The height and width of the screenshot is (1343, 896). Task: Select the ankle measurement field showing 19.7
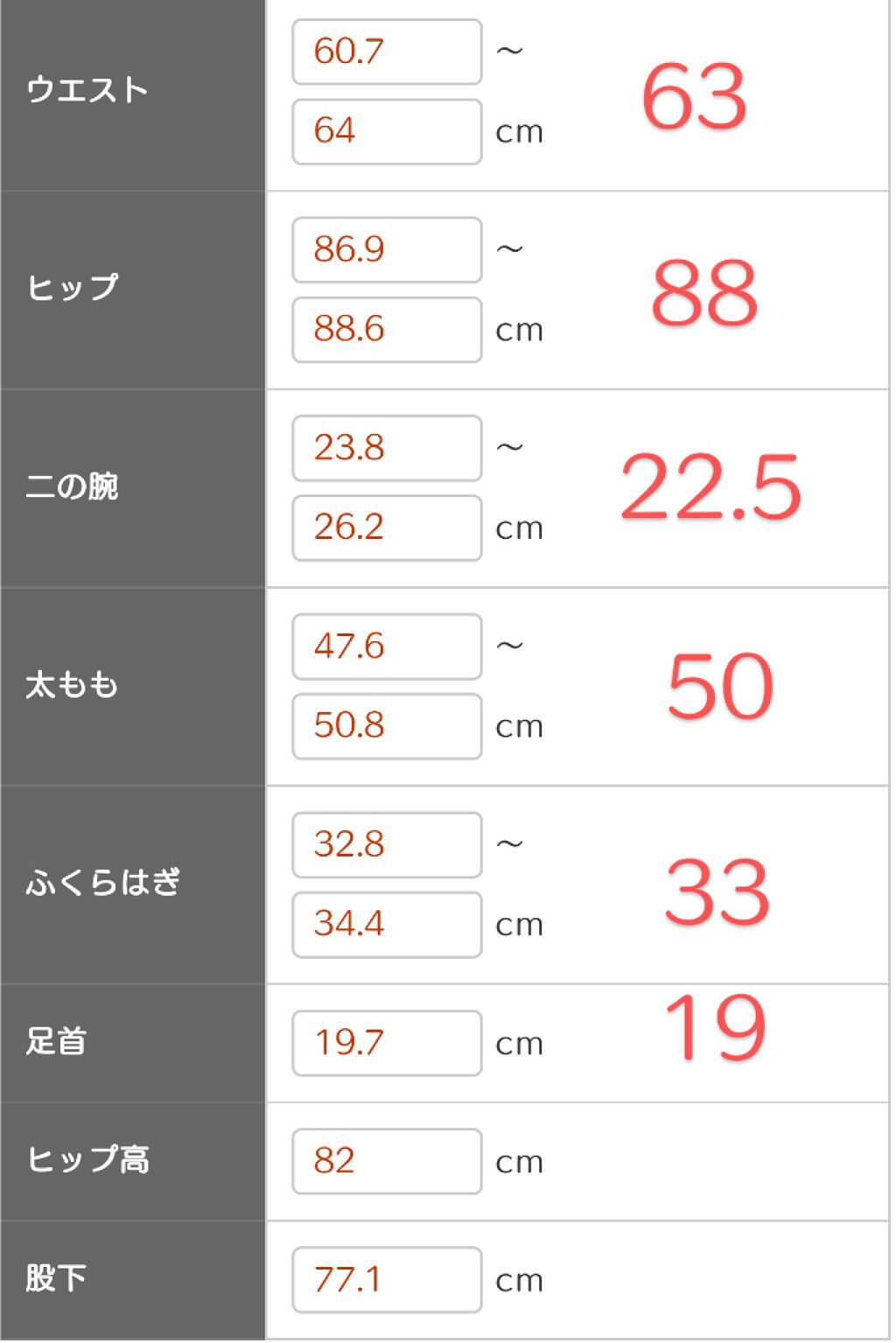[385, 1042]
